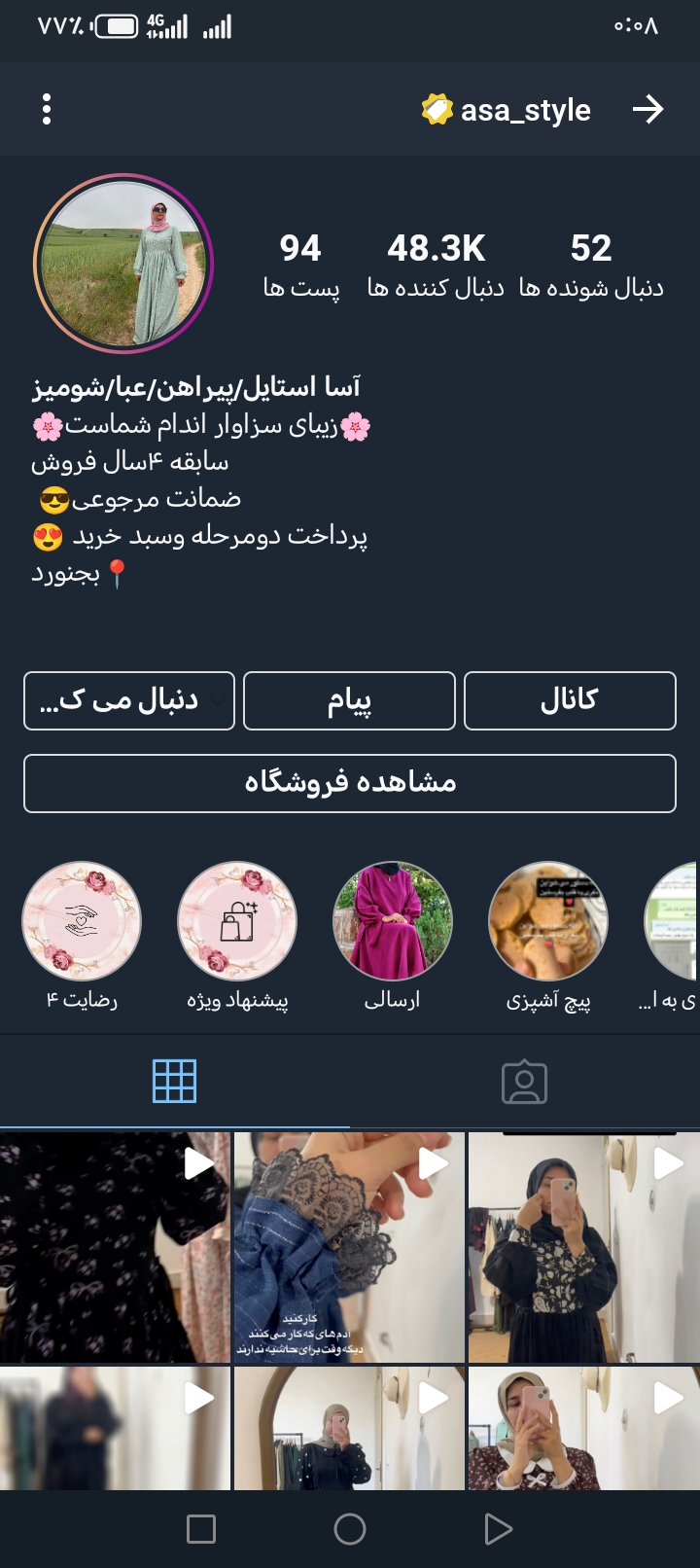Open the reel showing lace cuff sleeve

[x=349, y=1247]
